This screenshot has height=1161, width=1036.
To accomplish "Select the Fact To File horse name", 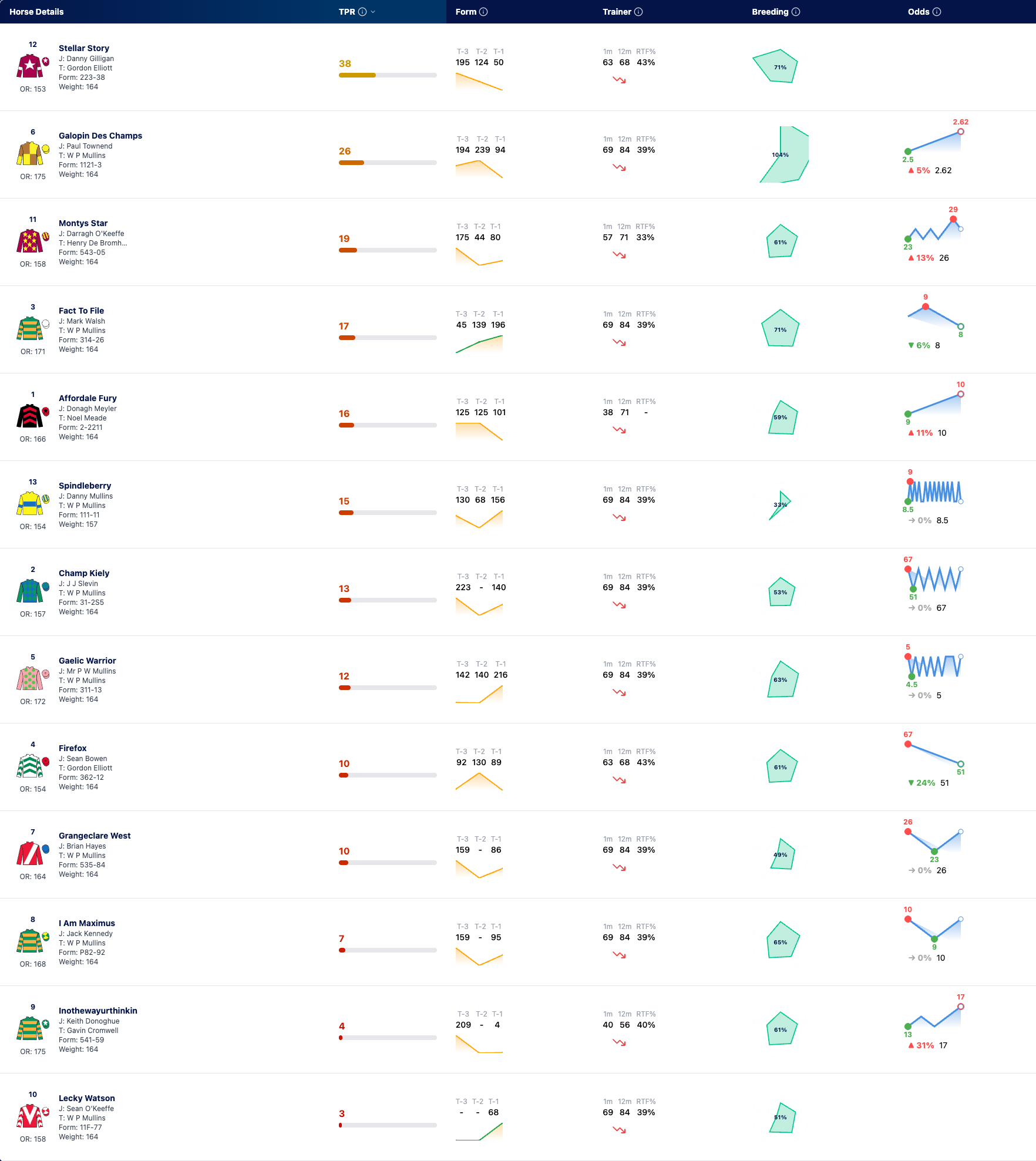I will [x=81, y=311].
